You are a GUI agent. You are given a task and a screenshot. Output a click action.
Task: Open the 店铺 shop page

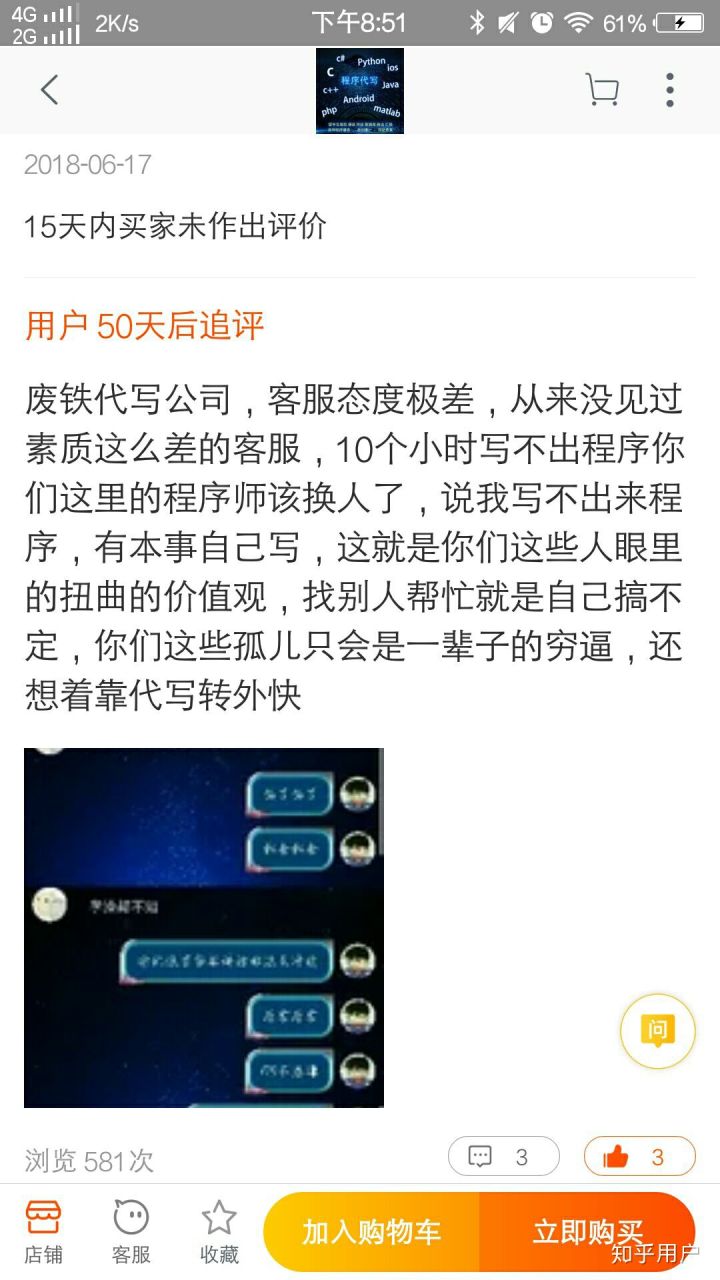click(43, 1232)
